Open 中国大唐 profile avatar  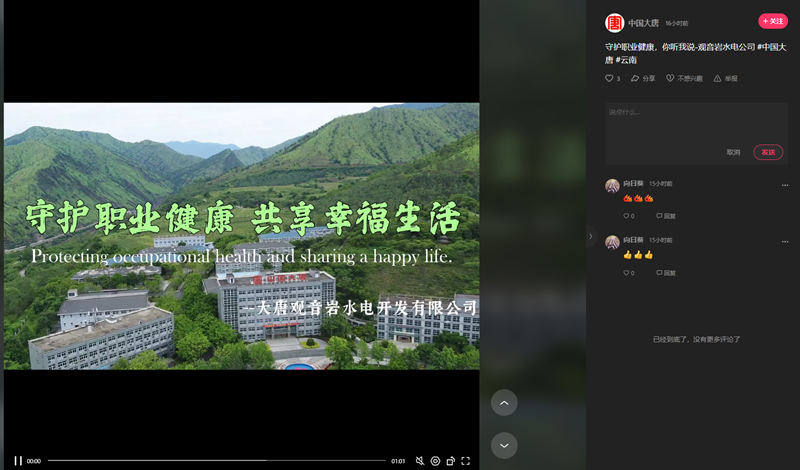click(x=615, y=23)
